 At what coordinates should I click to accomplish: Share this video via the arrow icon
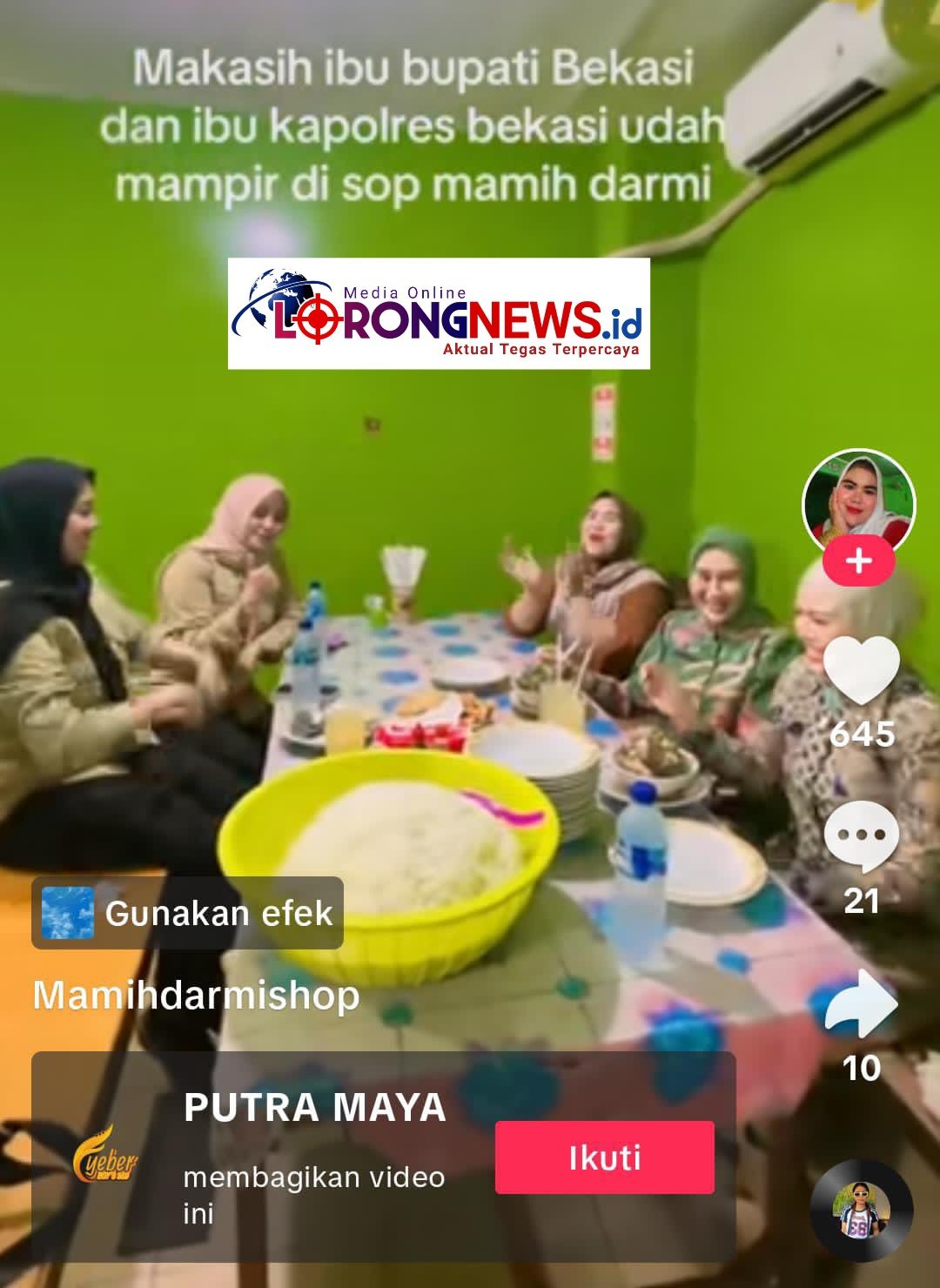(861, 1004)
